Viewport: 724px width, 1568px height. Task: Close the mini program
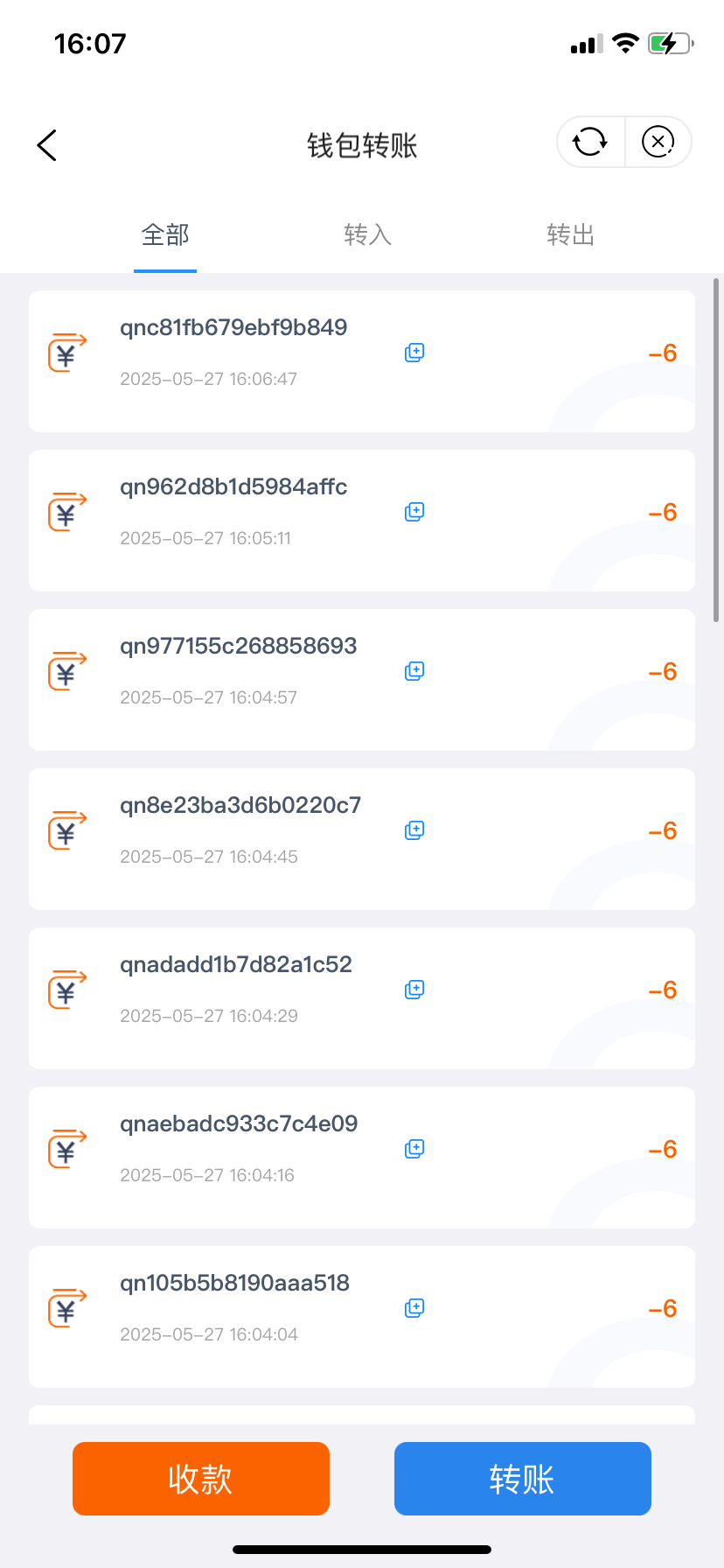point(658,142)
